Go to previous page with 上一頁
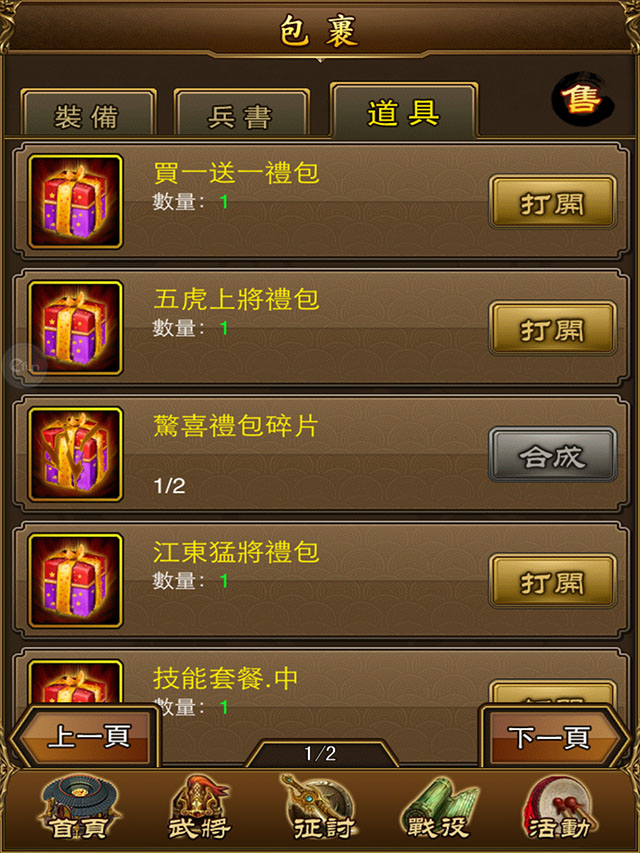 pyautogui.click(x=88, y=738)
